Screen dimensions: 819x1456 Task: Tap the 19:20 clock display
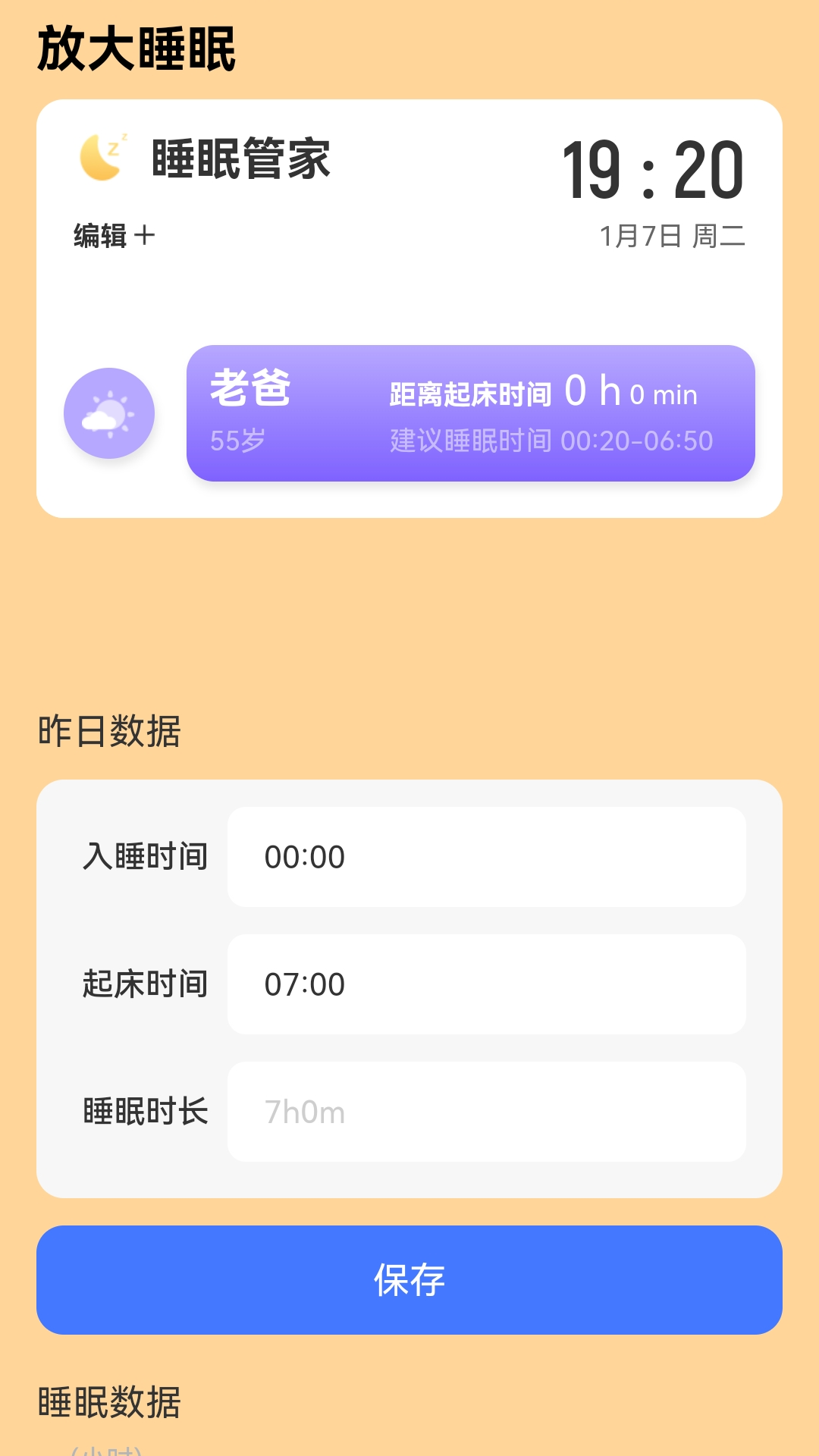(654, 168)
